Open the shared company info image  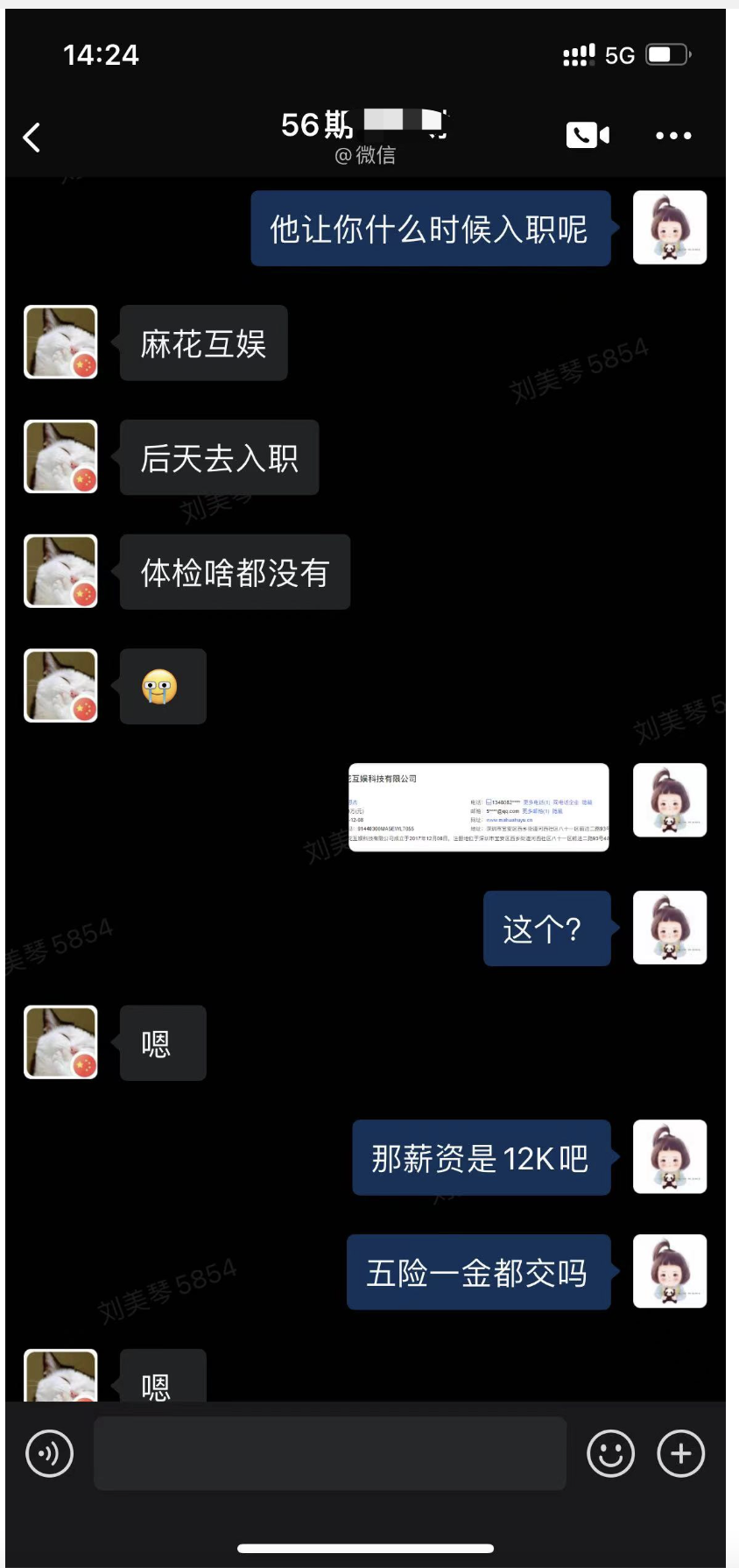(x=478, y=807)
